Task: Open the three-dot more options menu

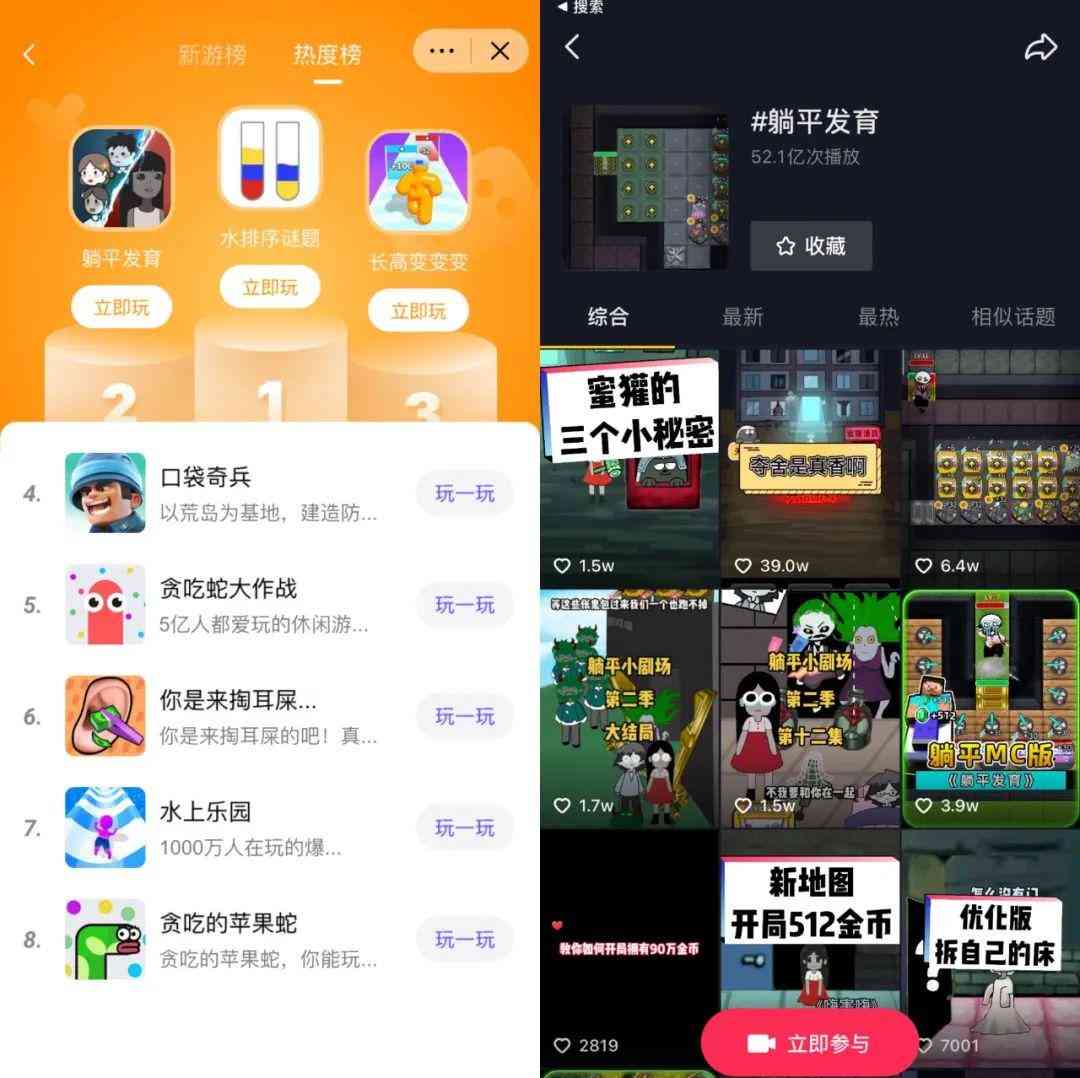Action: coord(441,51)
